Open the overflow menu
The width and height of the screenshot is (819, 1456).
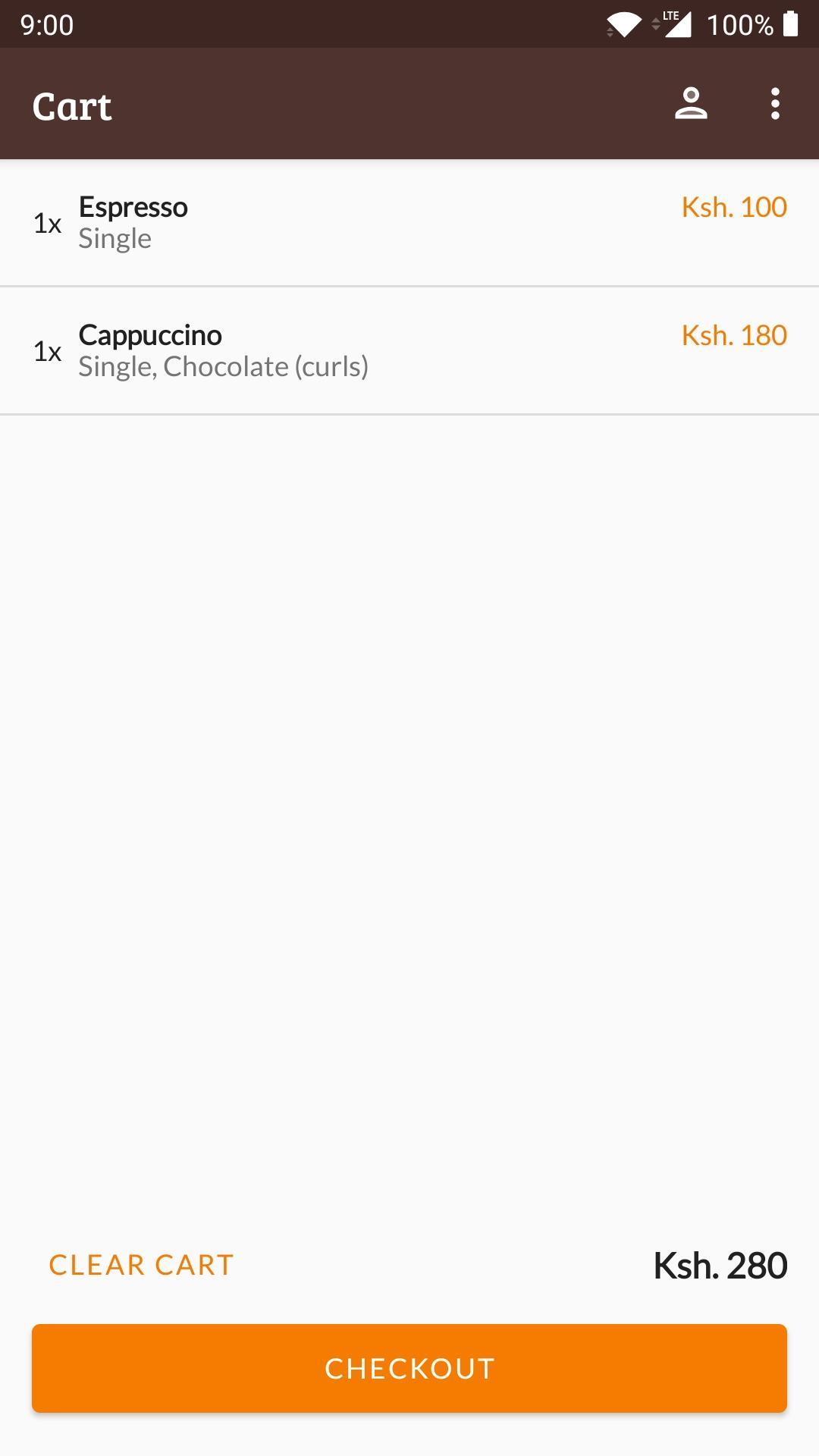point(774,104)
